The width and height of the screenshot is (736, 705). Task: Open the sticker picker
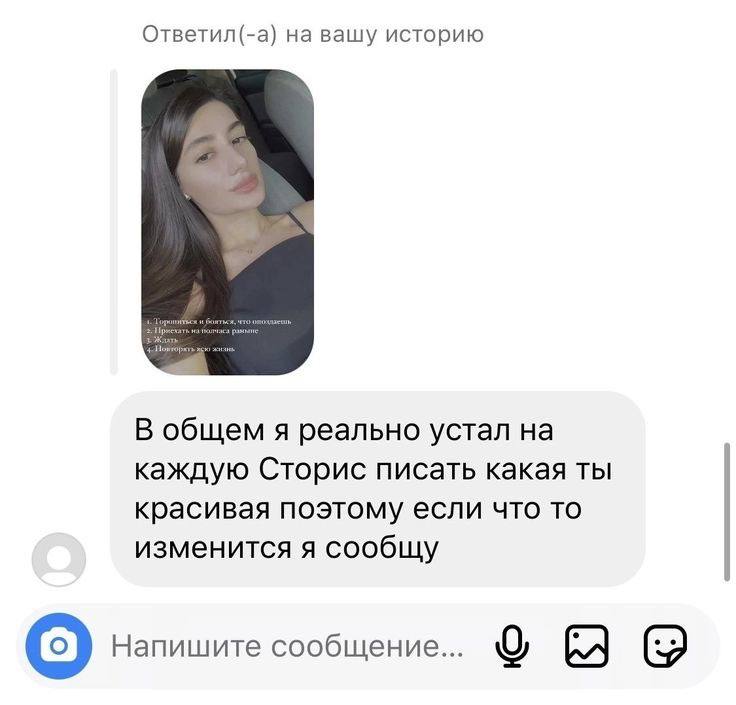click(664, 646)
